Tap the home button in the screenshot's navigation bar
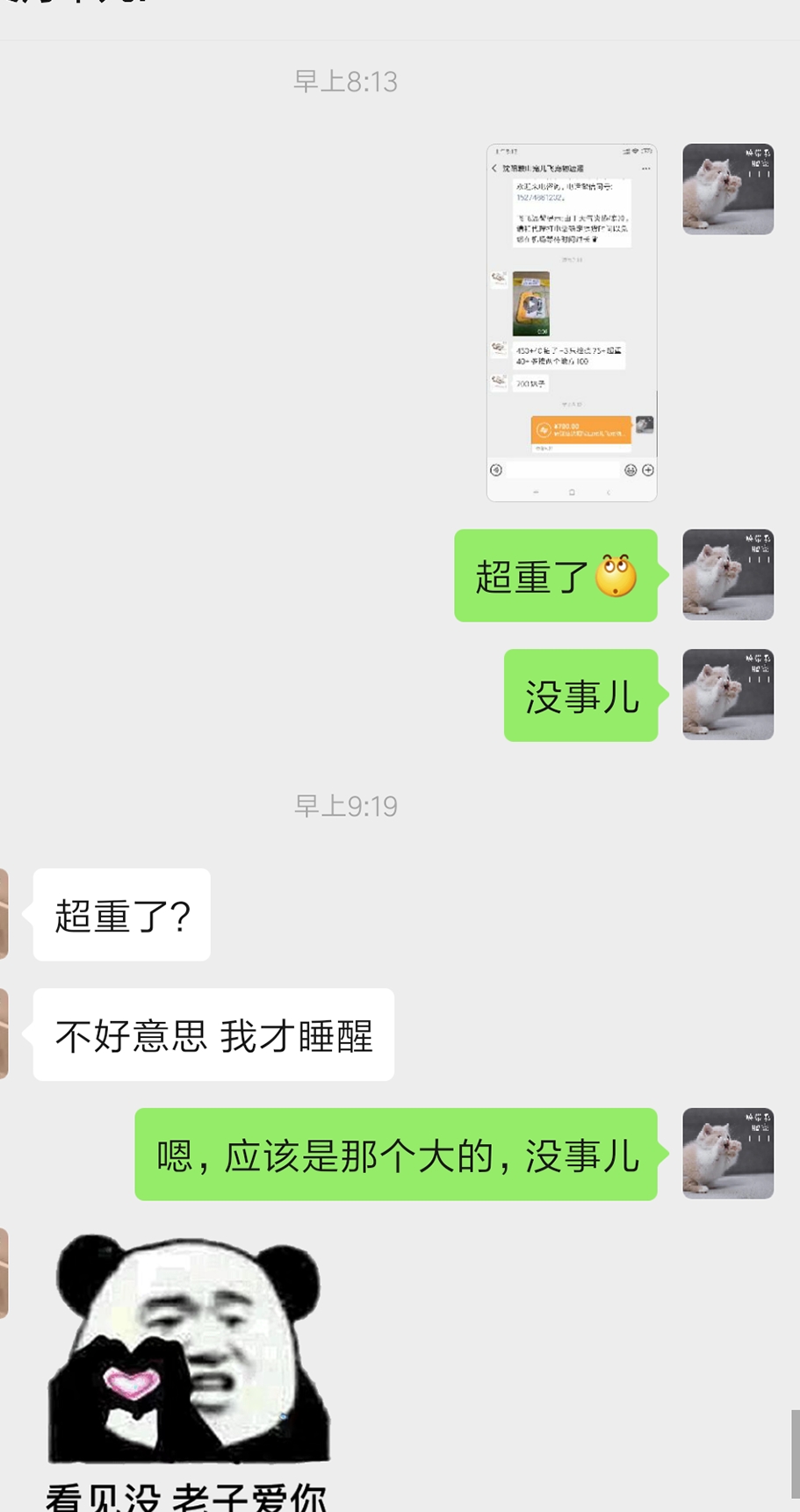 click(x=572, y=492)
